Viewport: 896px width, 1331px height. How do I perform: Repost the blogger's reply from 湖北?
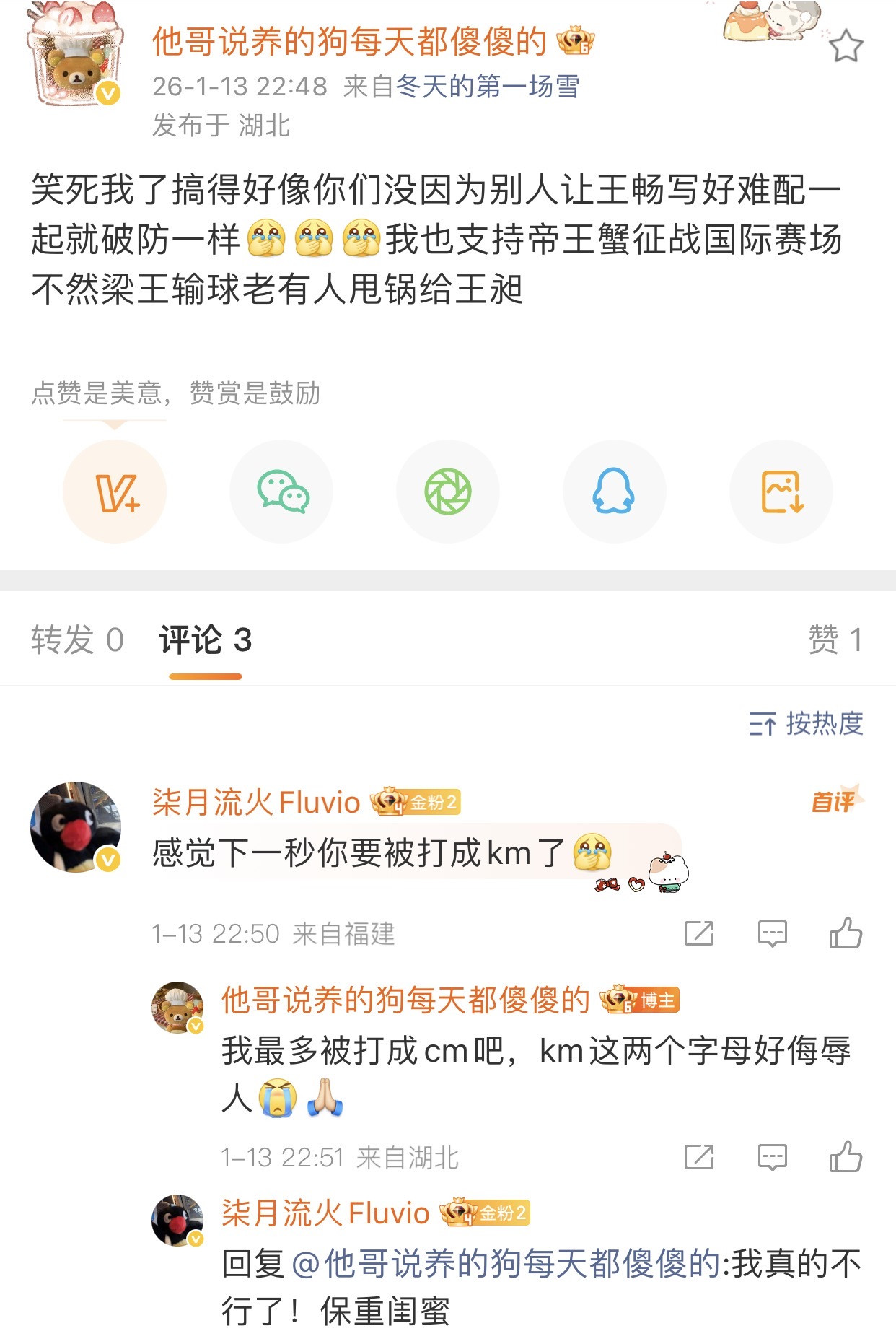point(698,1157)
